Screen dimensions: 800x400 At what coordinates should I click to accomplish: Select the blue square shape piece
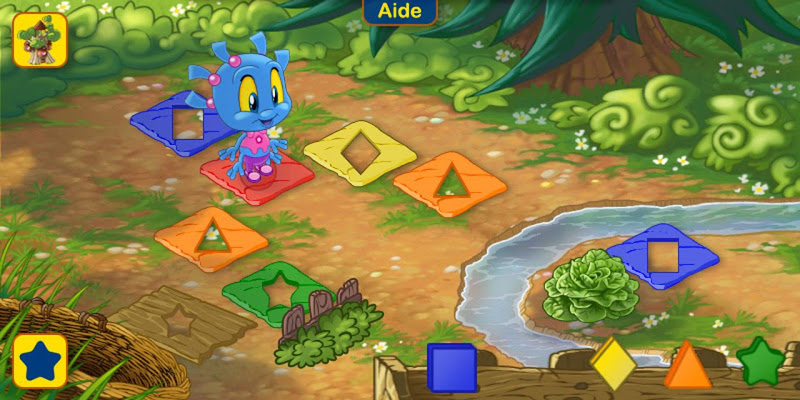(452, 367)
